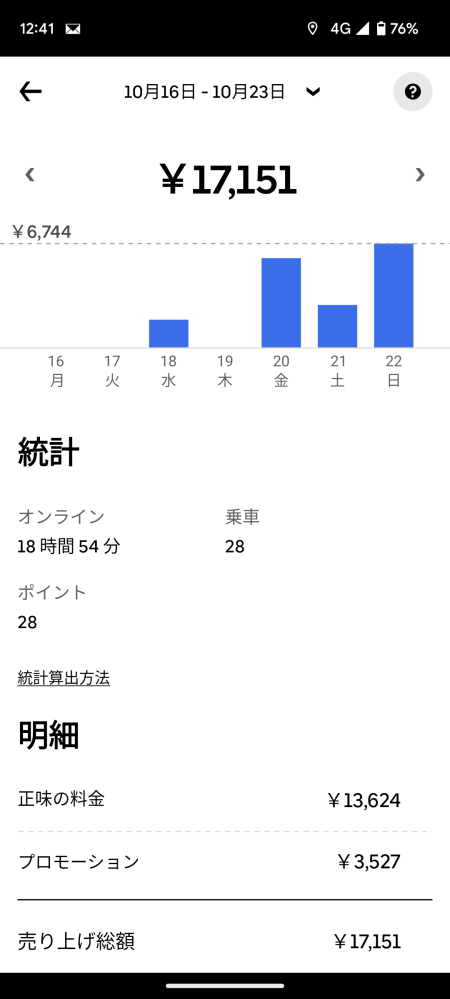Screen dimensions: 450x999
Task: Go to the previous week with left chevron
Action: (29, 175)
